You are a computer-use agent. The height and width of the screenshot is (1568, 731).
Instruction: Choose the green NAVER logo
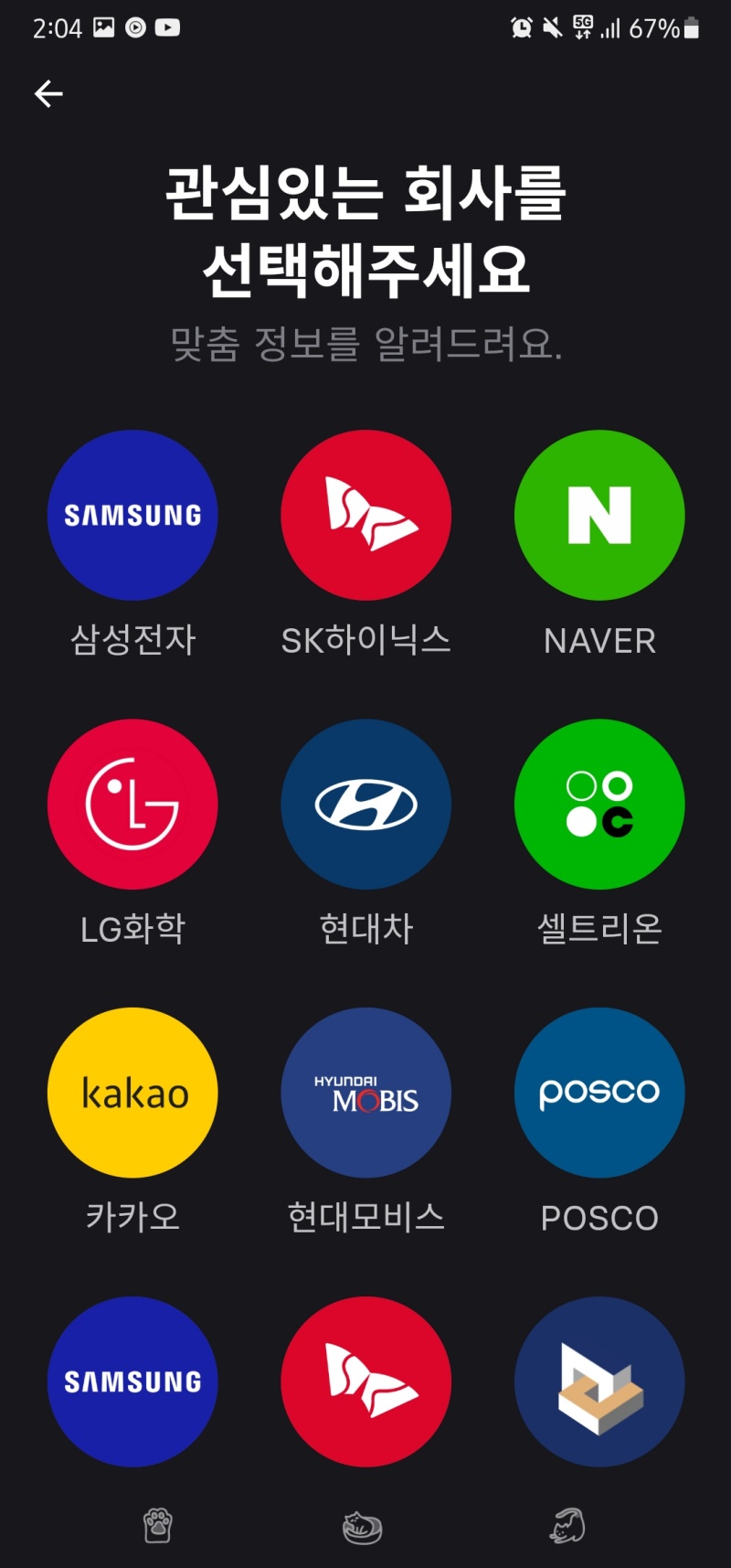599,515
